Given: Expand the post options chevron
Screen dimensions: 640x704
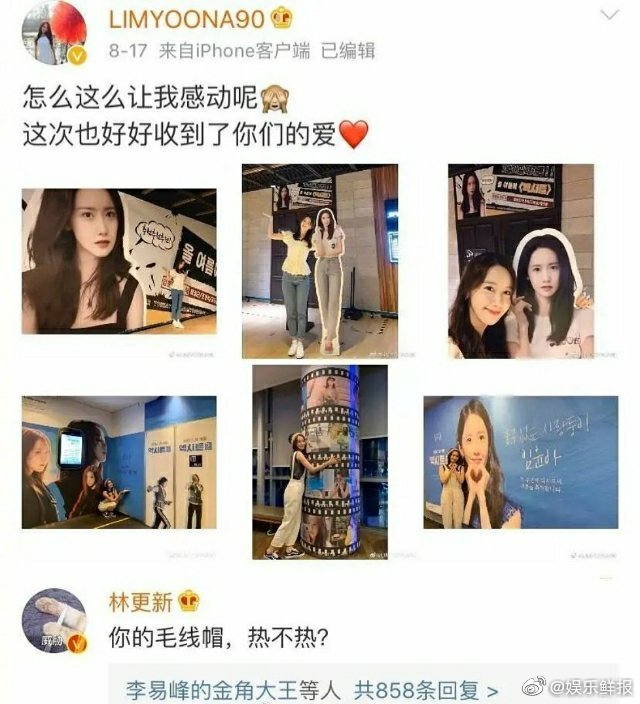Looking at the screenshot, I should [x=608, y=16].
